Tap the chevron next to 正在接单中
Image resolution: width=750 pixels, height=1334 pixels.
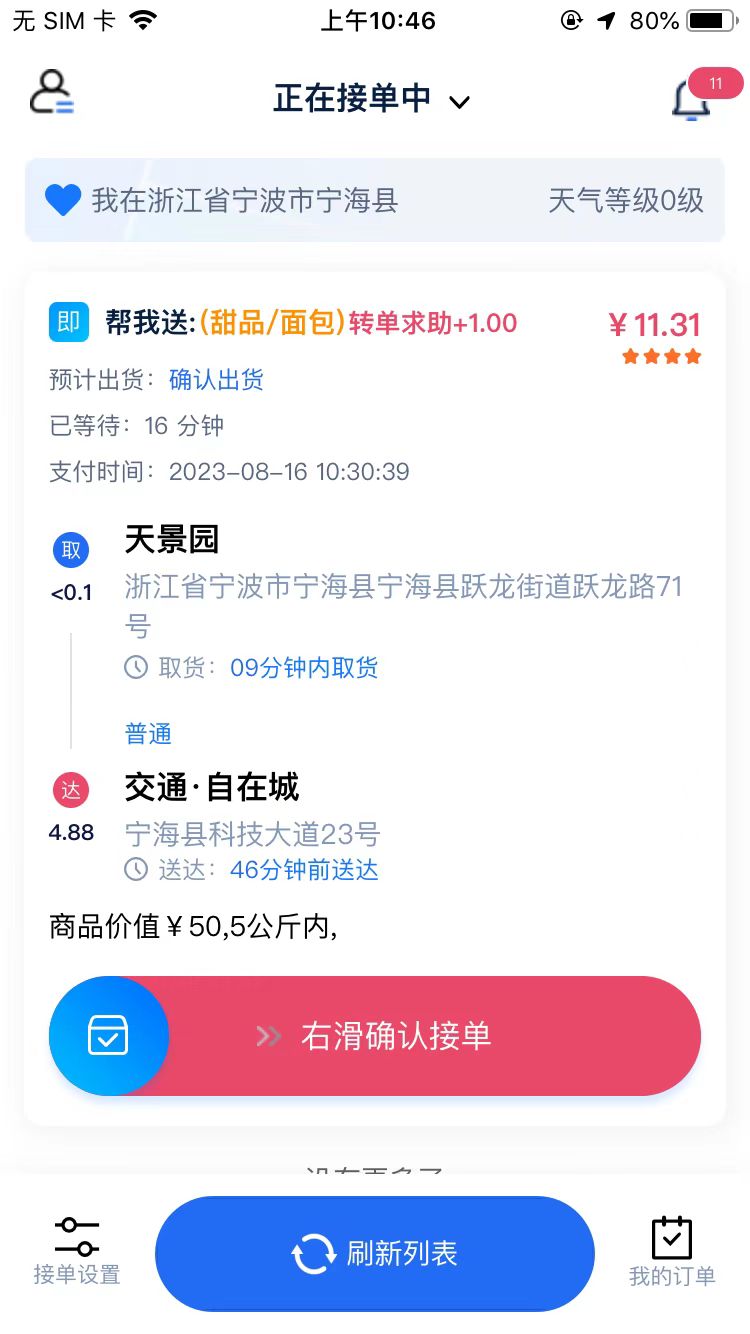[x=459, y=102]
